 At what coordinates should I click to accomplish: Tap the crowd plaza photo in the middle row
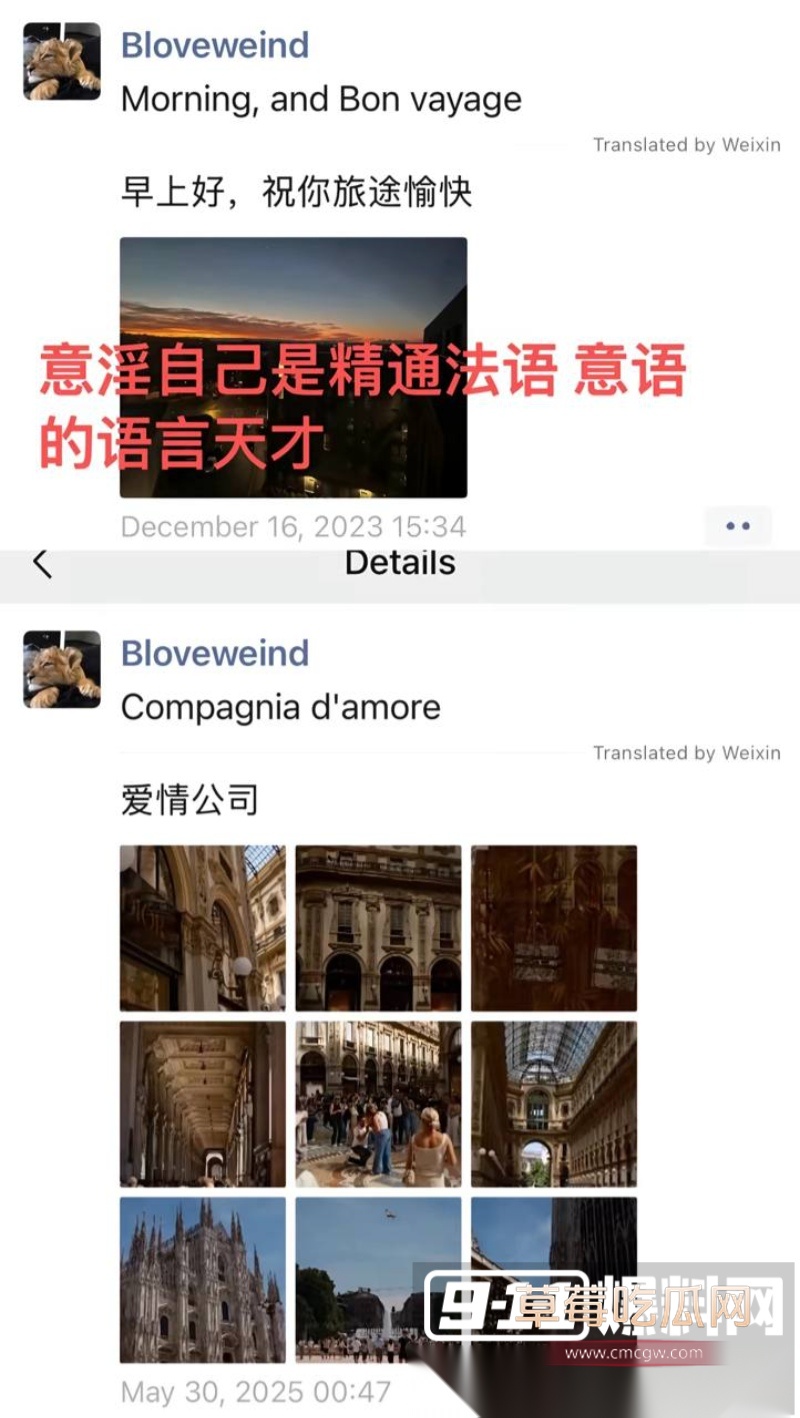pyautogui.click(x=378, y=1102)
